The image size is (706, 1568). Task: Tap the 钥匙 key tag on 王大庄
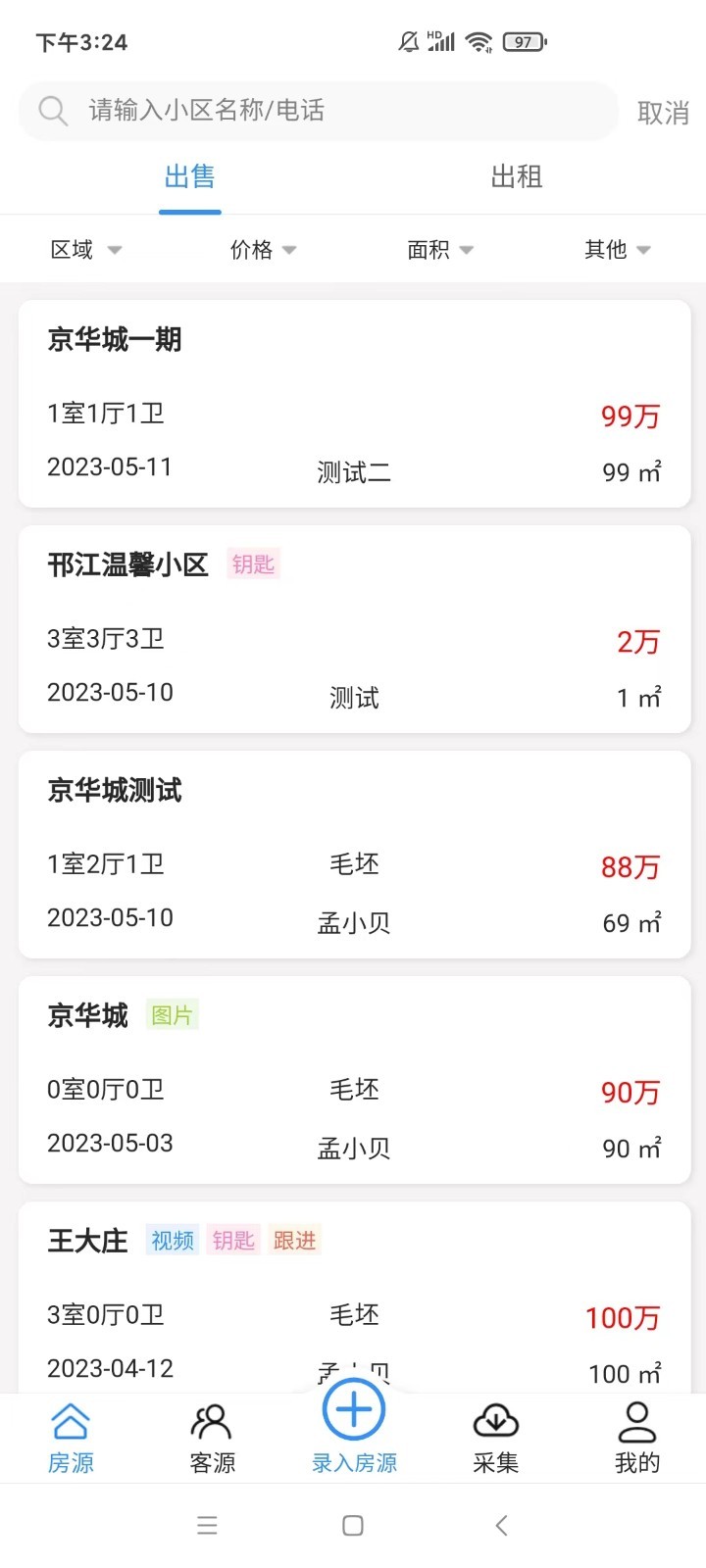click(233, 1241)
